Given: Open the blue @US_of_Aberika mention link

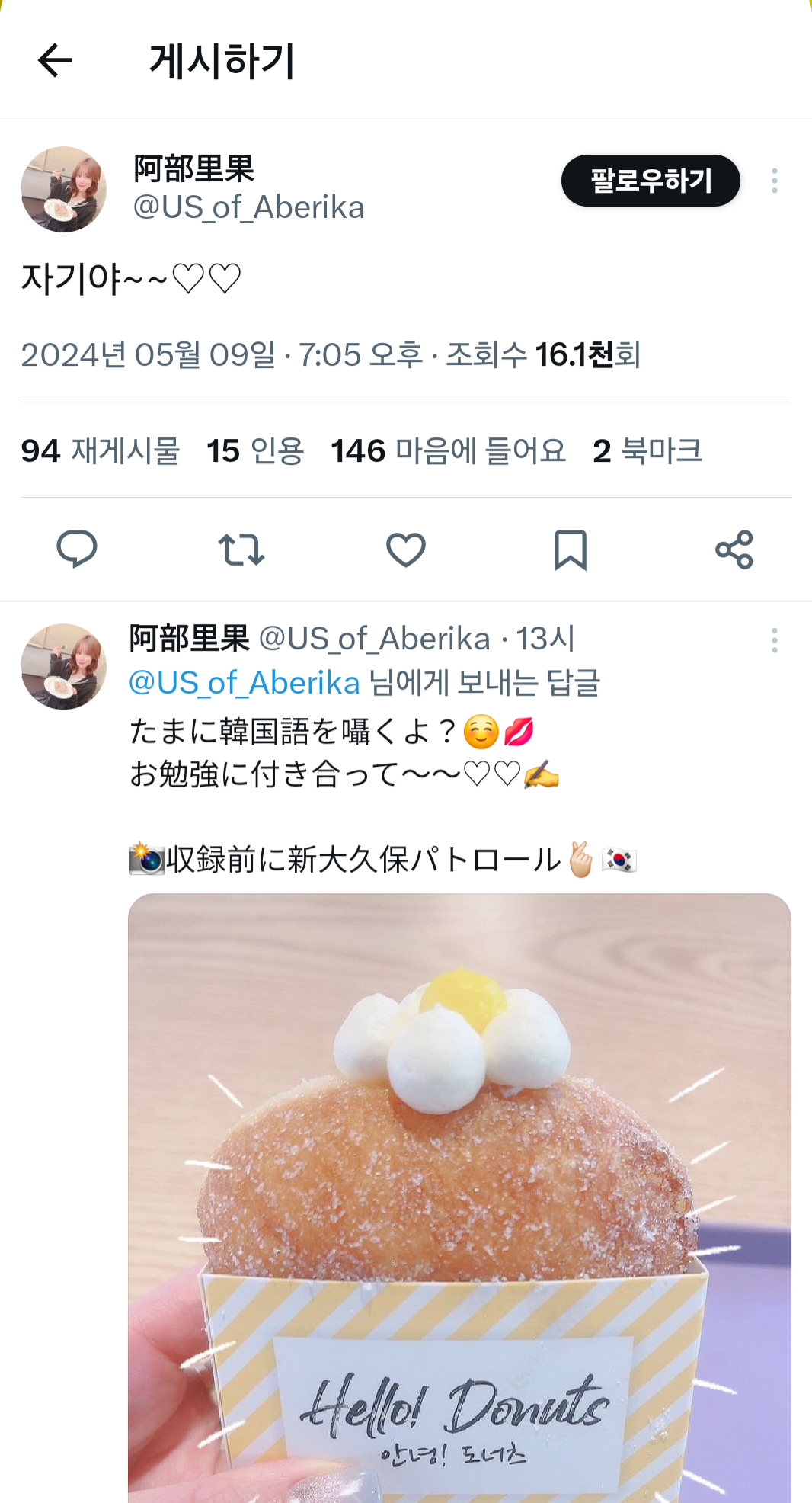Looking at the screenshot, I should [244, 683].
